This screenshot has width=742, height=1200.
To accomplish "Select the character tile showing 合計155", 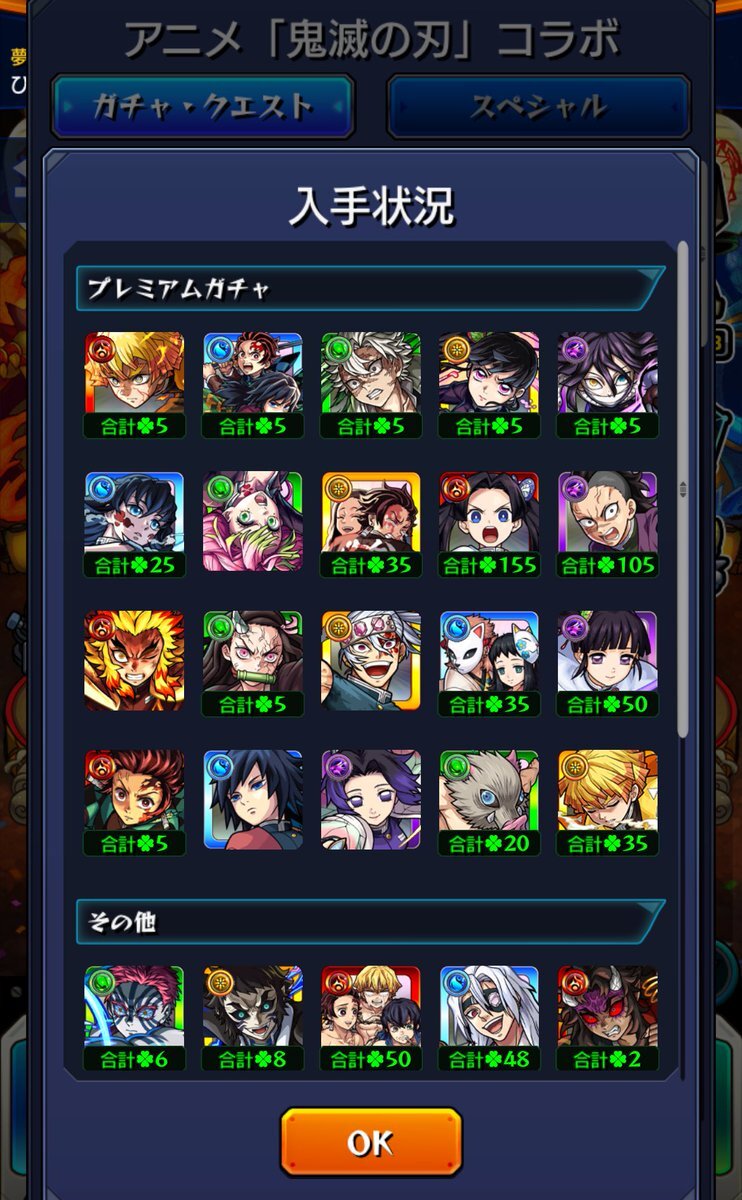I will (x=489, y=525).
